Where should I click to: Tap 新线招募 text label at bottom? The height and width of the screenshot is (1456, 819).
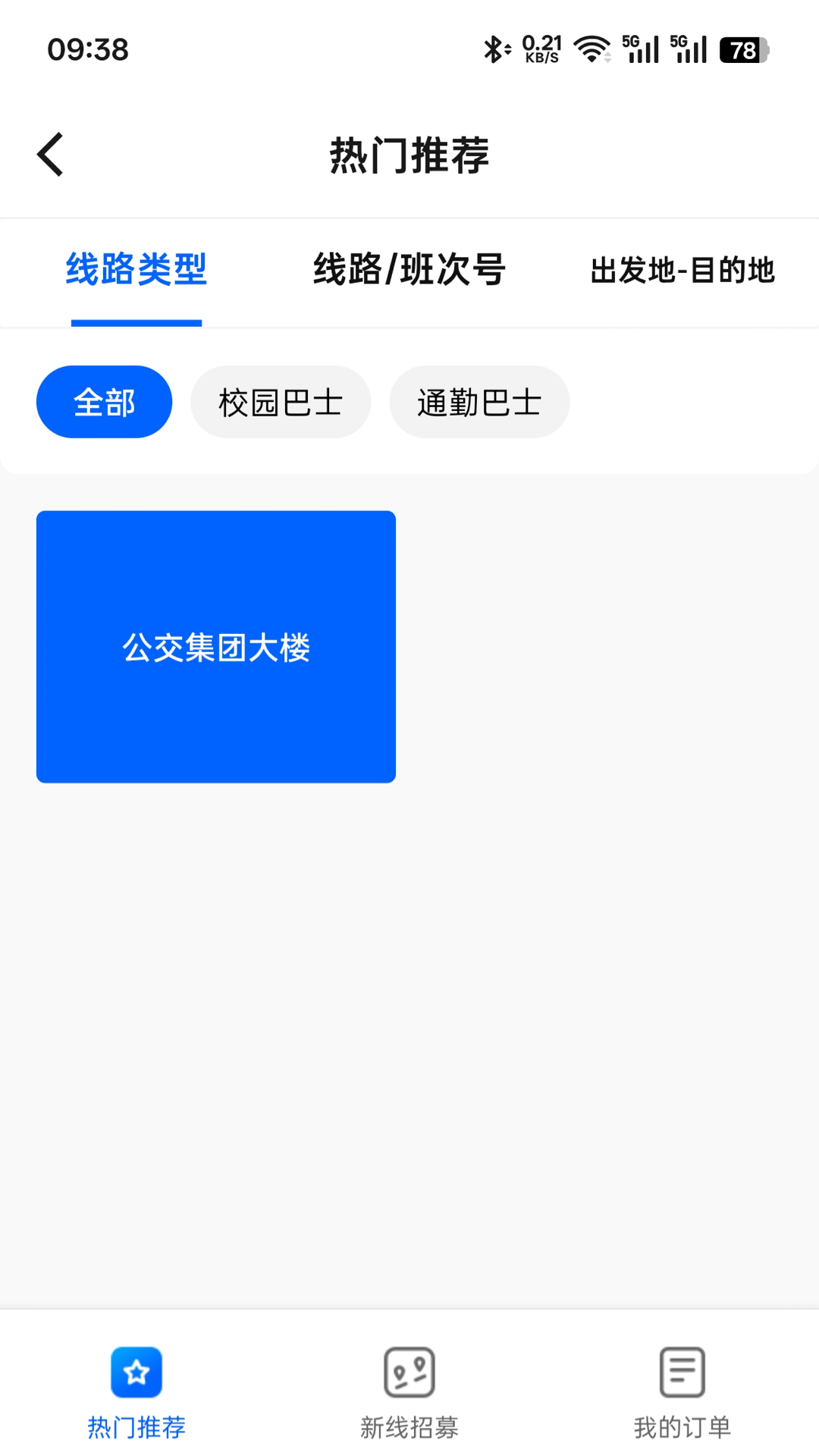(x=409, y=1425)
